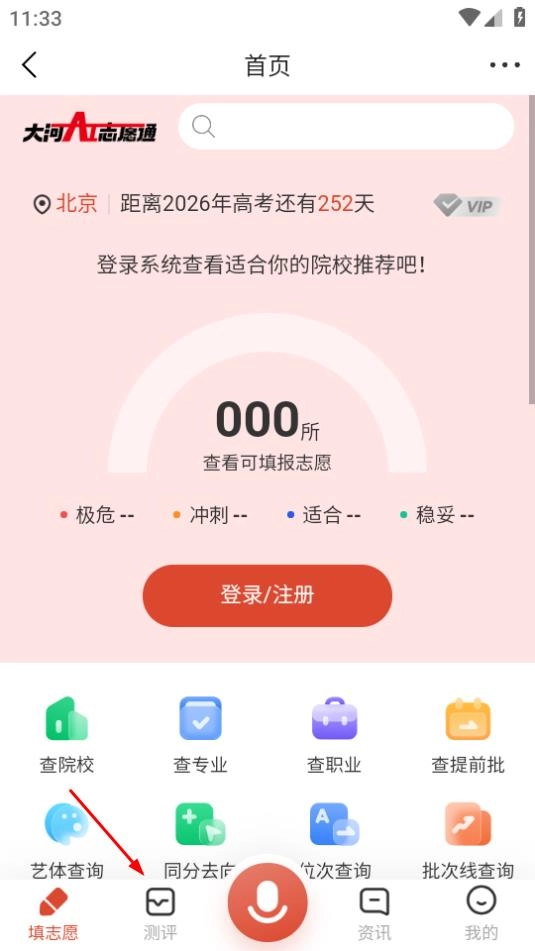The width and height of the screenshot is (535, 951).
Task: Switch to the 资讯 tab
Action: (x=374, y=914)
